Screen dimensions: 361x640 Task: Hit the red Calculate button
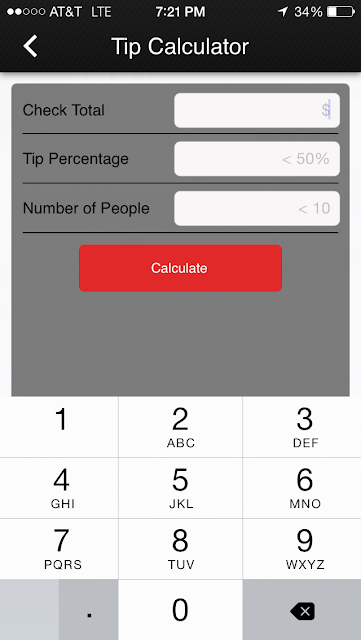180,268
